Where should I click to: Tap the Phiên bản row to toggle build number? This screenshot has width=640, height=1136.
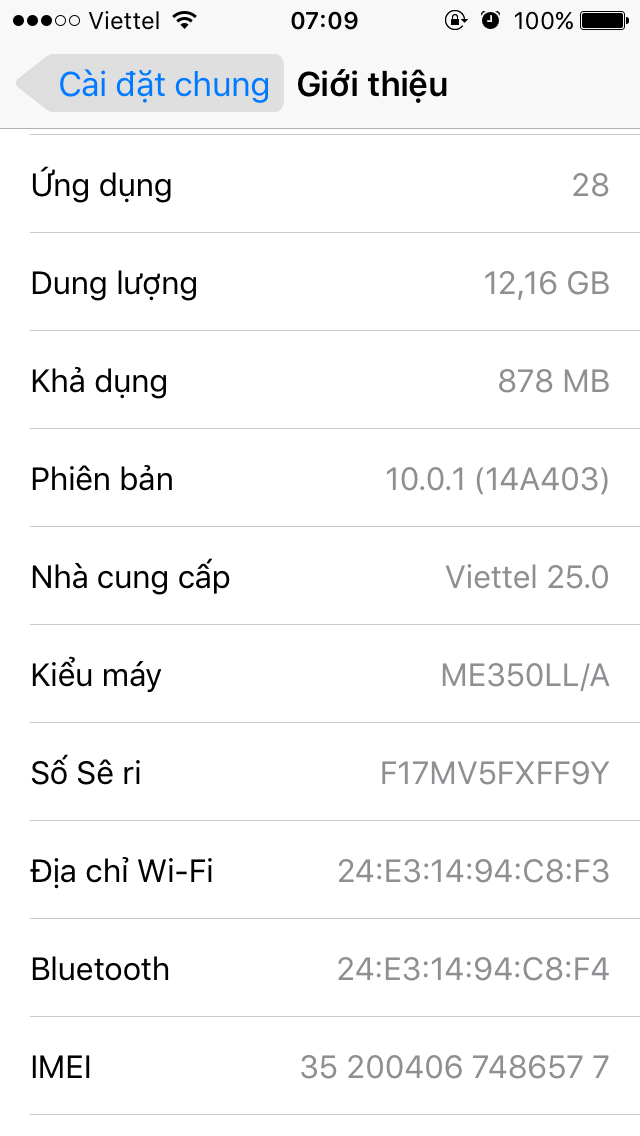coord(320,479)
